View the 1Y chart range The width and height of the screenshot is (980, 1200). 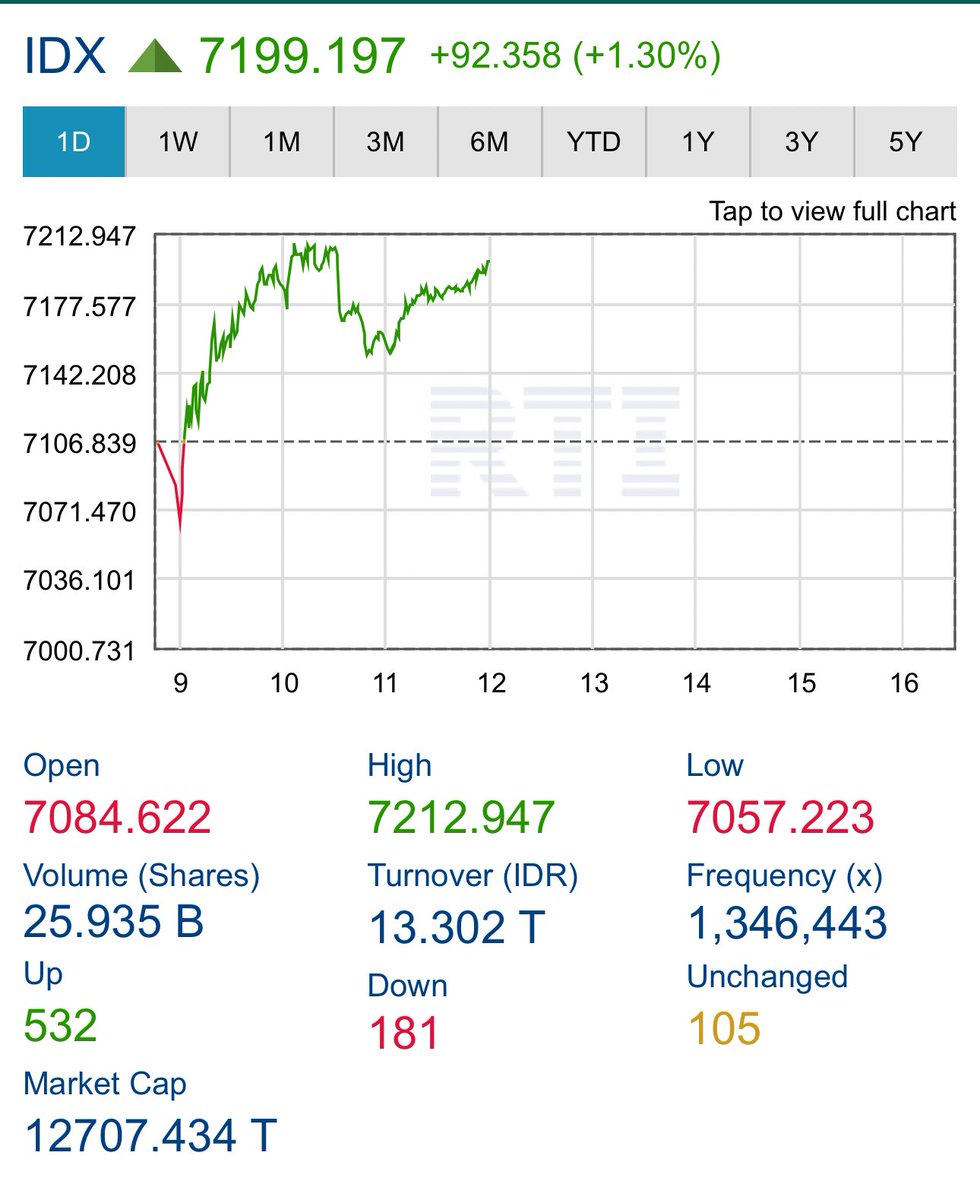698,142
